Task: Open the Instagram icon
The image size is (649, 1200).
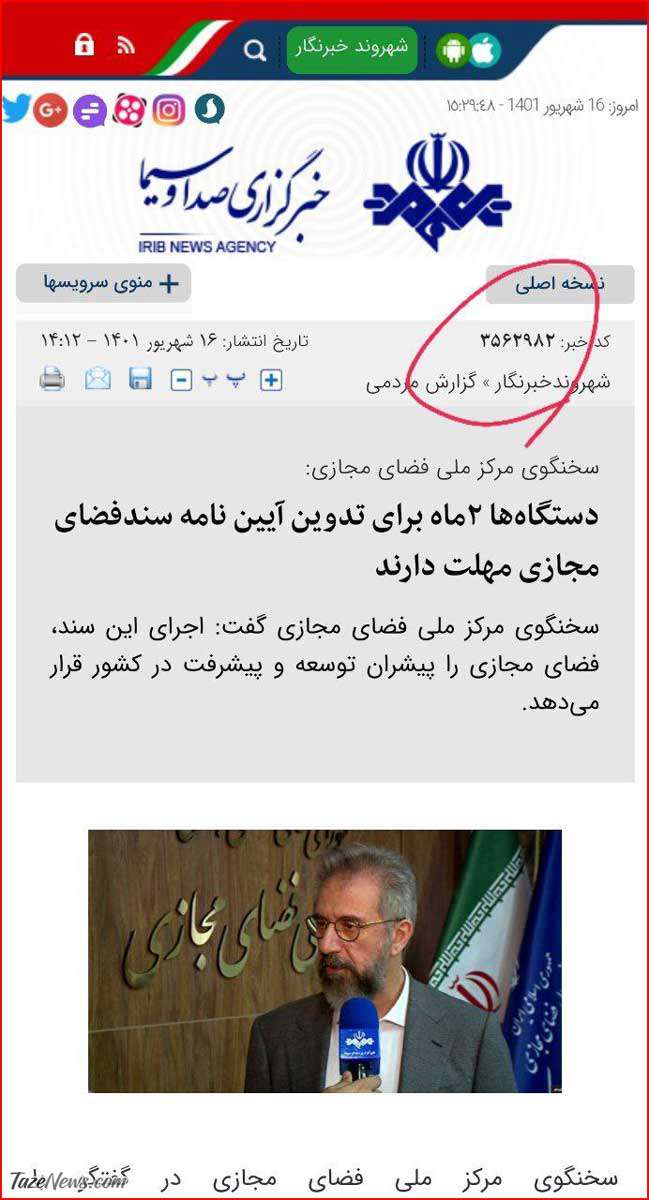Action: (x=169, y=109)
